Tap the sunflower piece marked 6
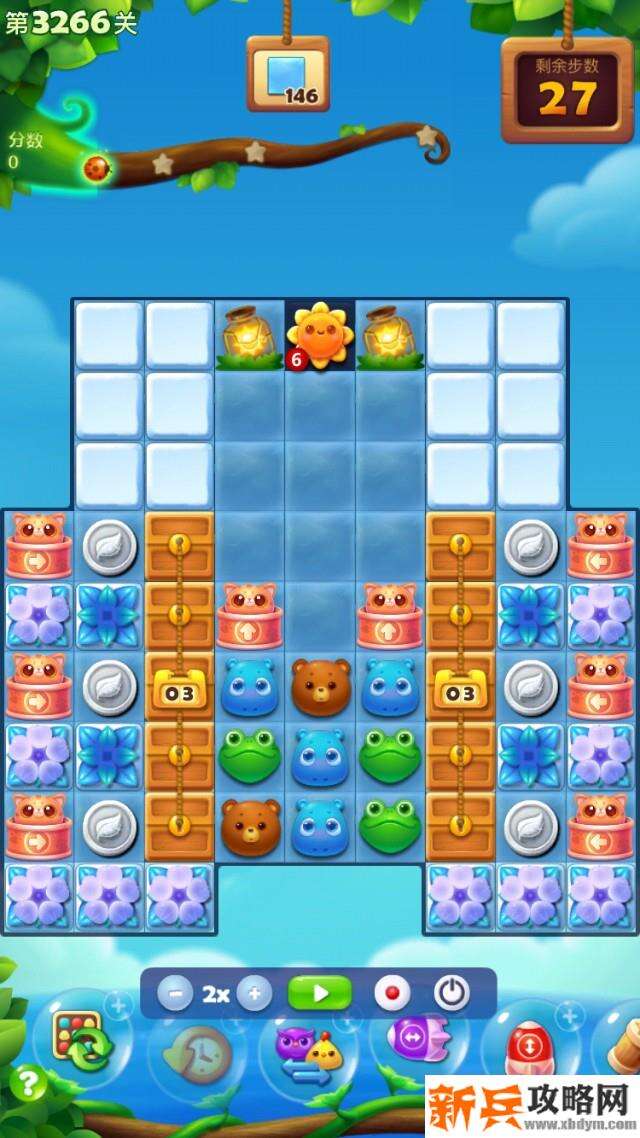The width and height of the screenshot is (640, 1138). (x=320, y=335)
